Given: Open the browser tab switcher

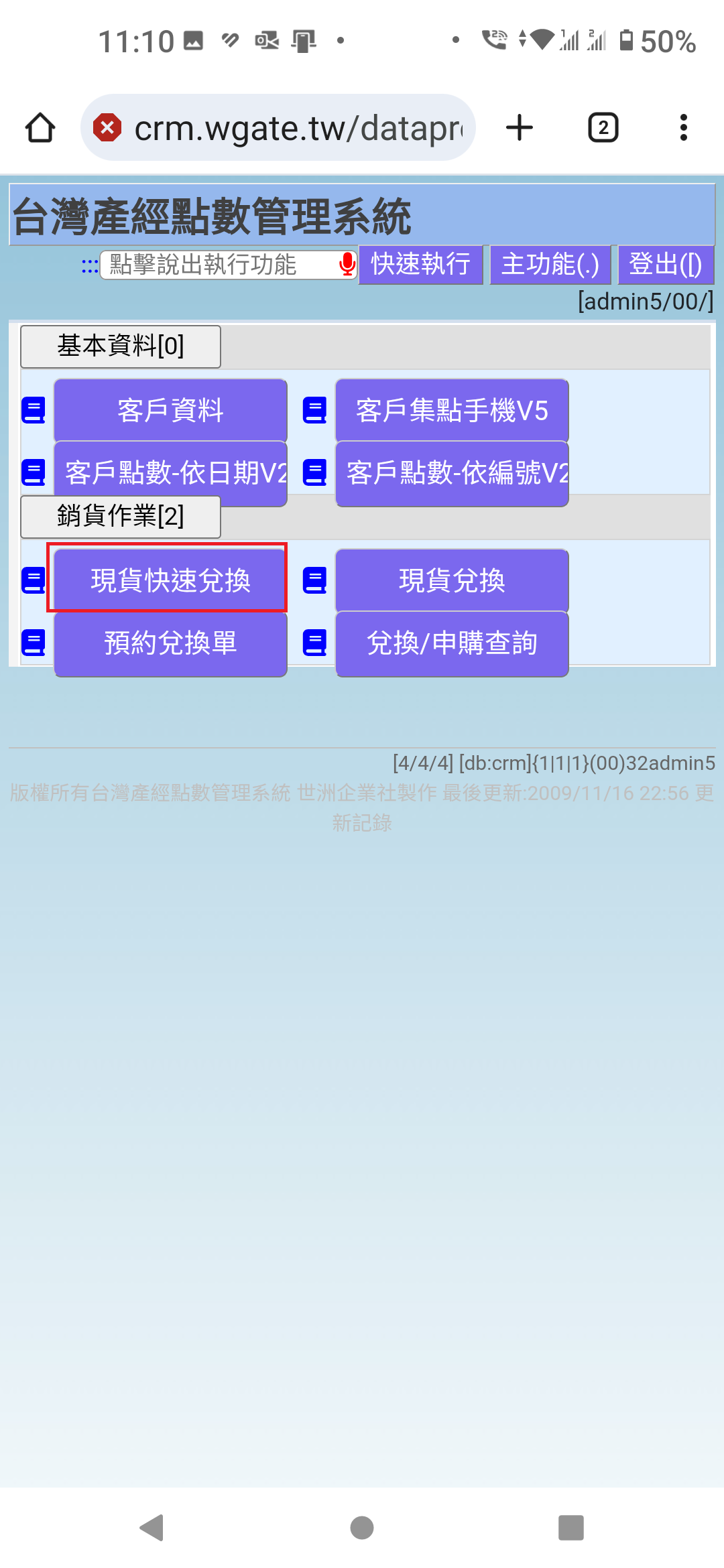Looking at the screenshot, I should [603, 127].
